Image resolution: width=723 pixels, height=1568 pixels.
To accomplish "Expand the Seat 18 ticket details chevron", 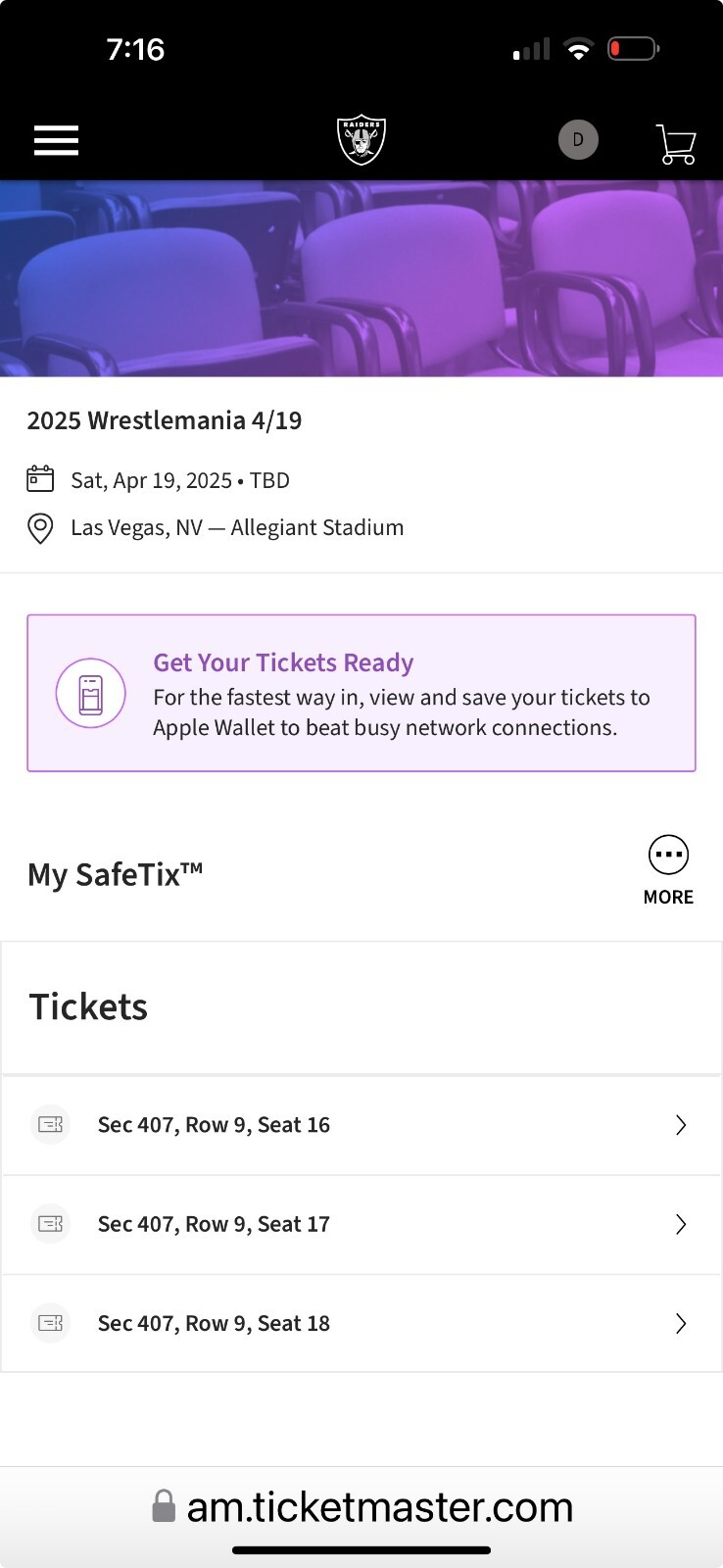I will [x=680, y=1323].
